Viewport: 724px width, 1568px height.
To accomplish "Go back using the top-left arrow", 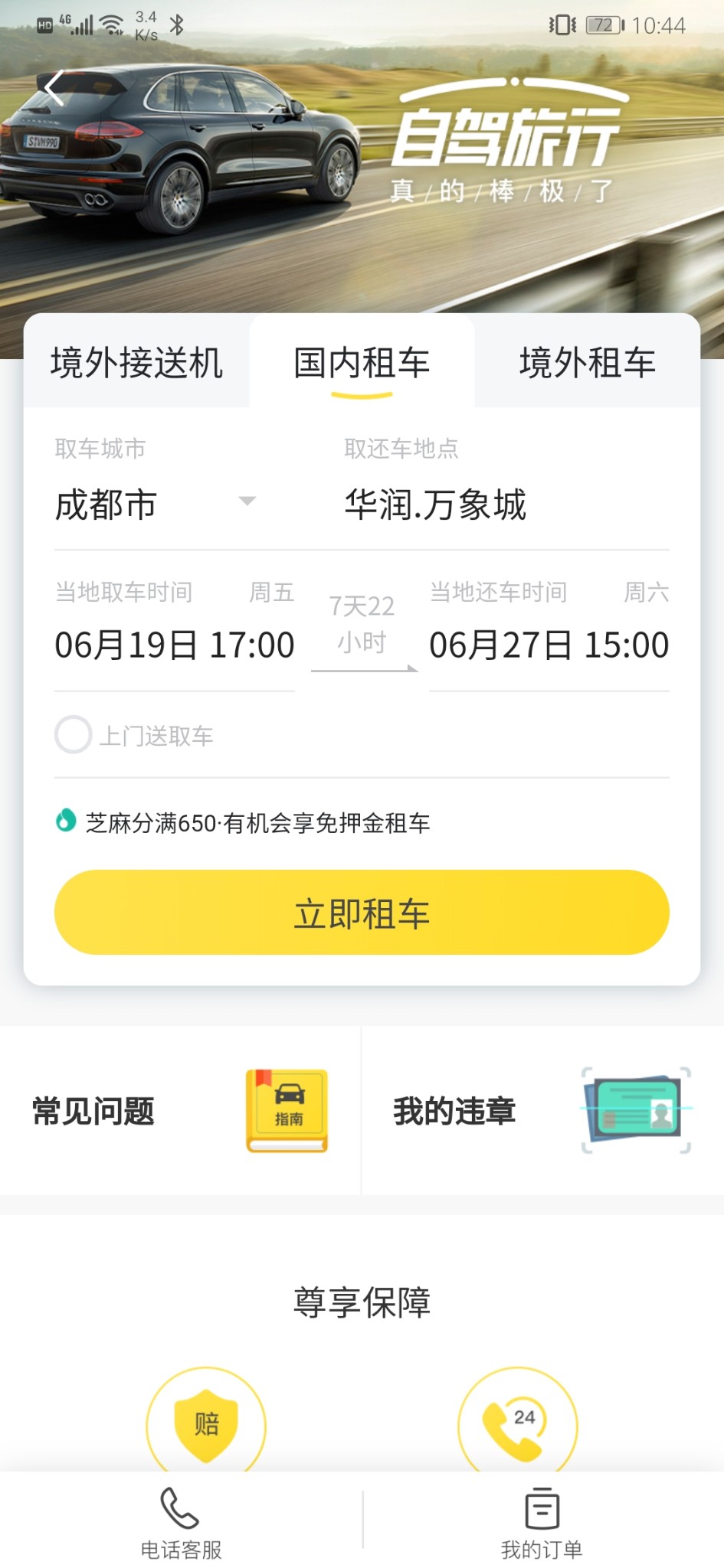I will [x=54, y=88].
